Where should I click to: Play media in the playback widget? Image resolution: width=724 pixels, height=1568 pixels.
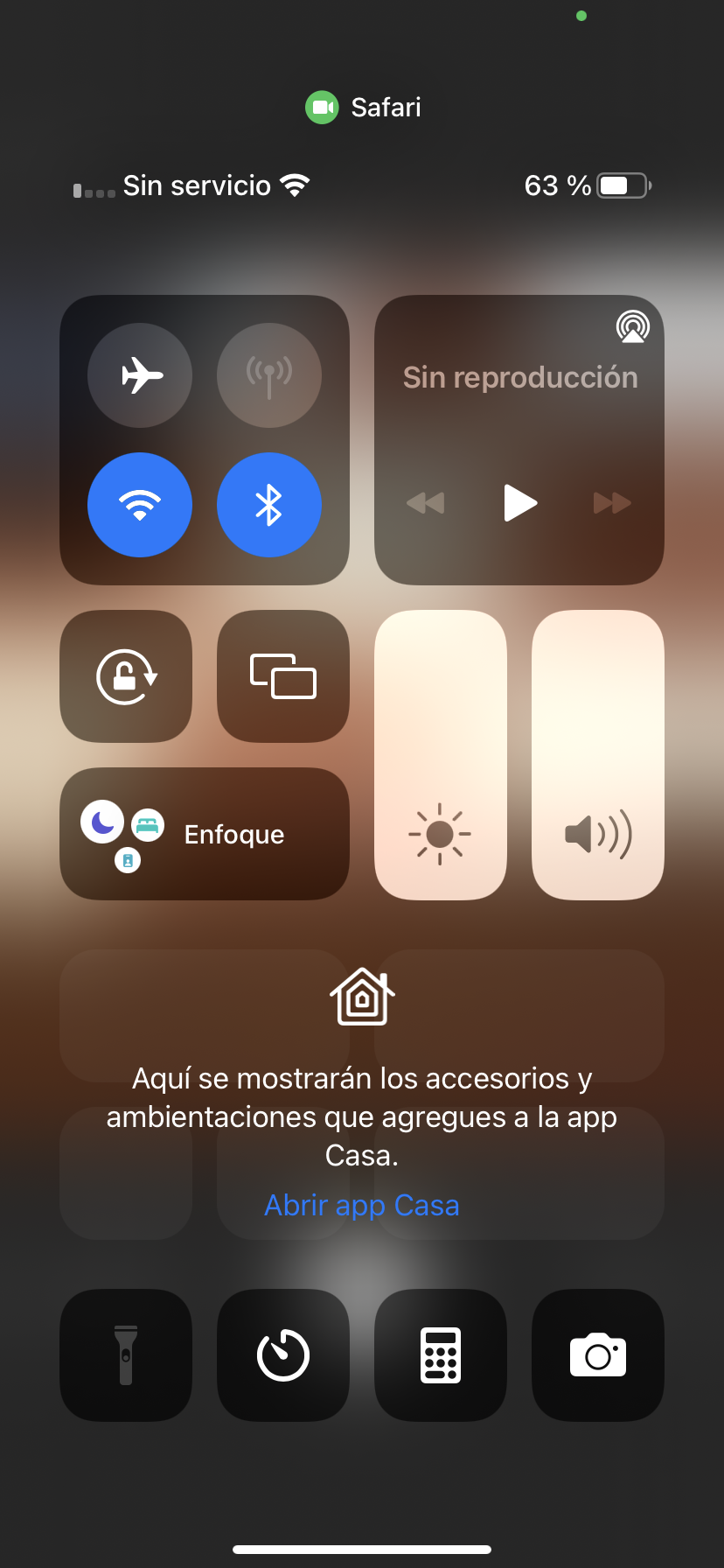520,503
